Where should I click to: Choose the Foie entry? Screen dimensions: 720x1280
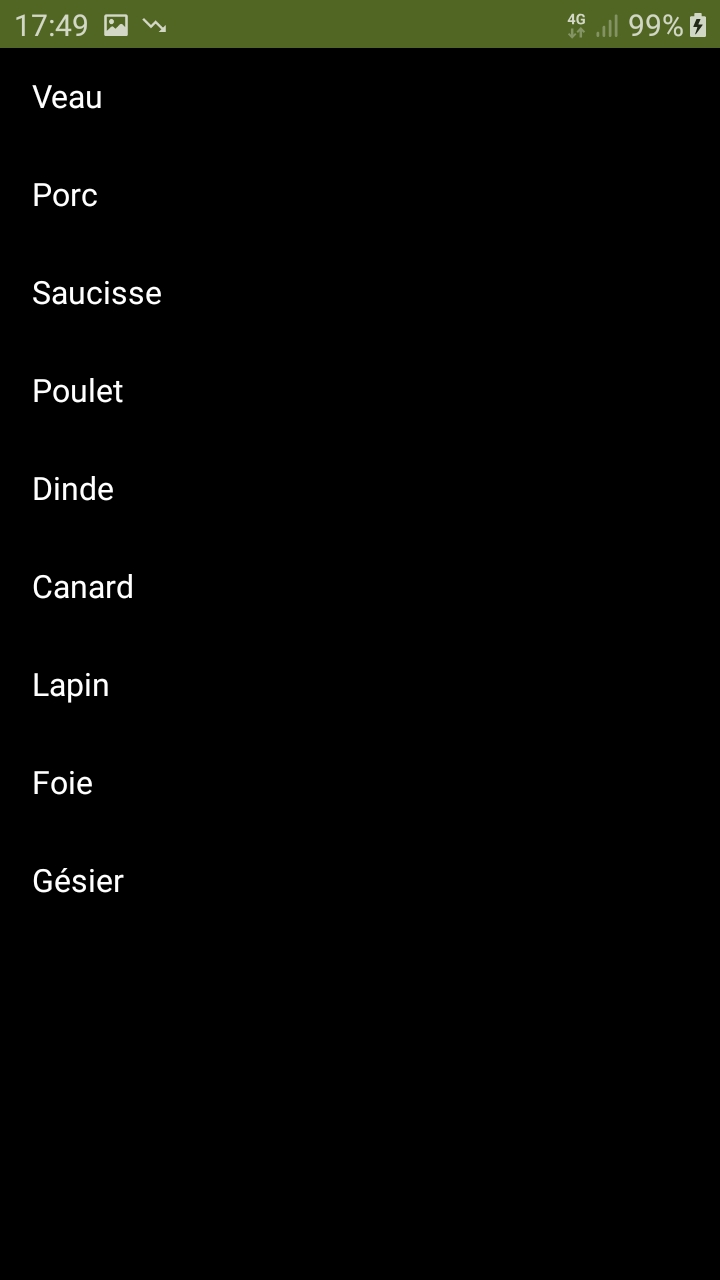click(x=360, y=783)
